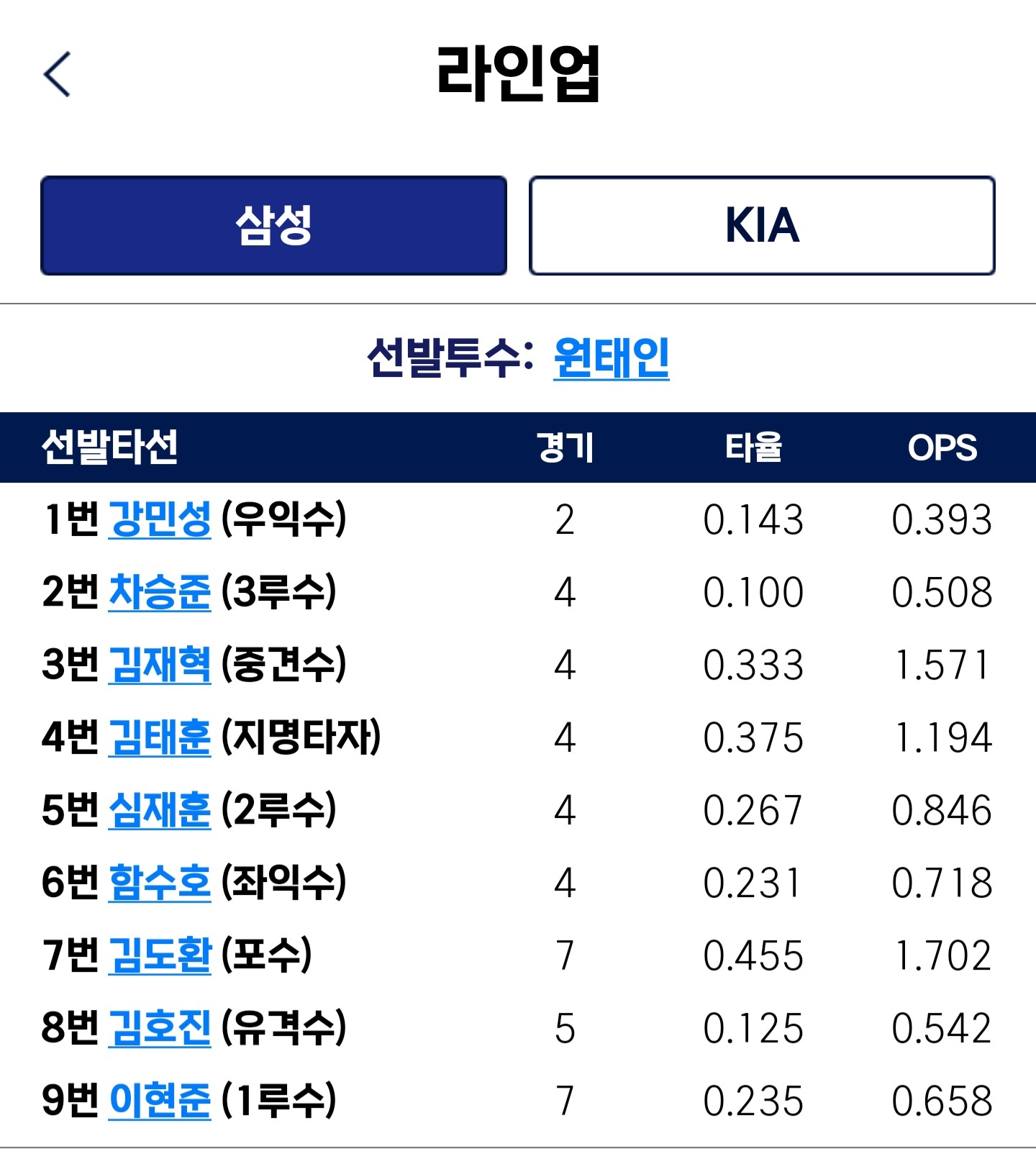Viewport: 1036px width, 1169px height.
Task: Switch to the KIA lineup tab
Action: [x=762, y=226]
